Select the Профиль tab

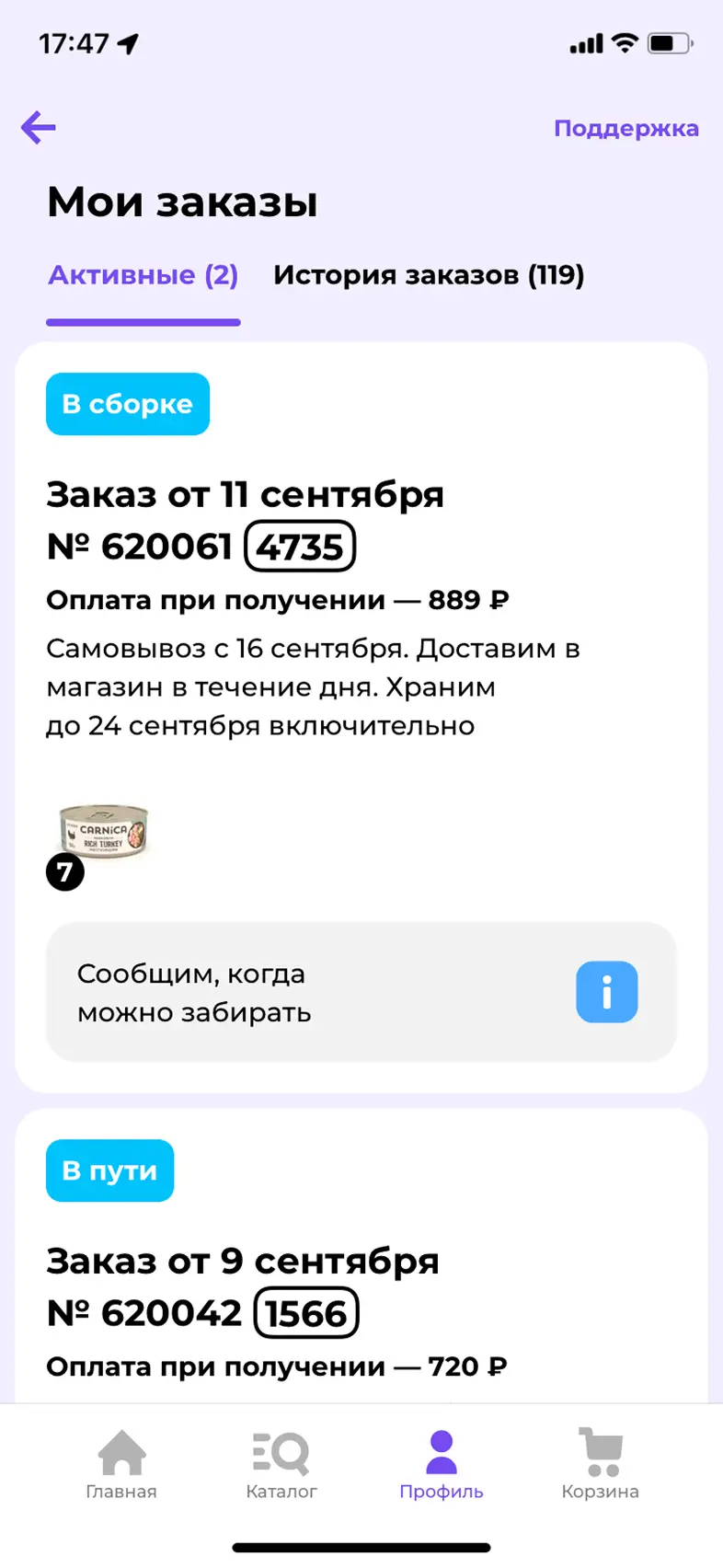(x=442, y=1465)
